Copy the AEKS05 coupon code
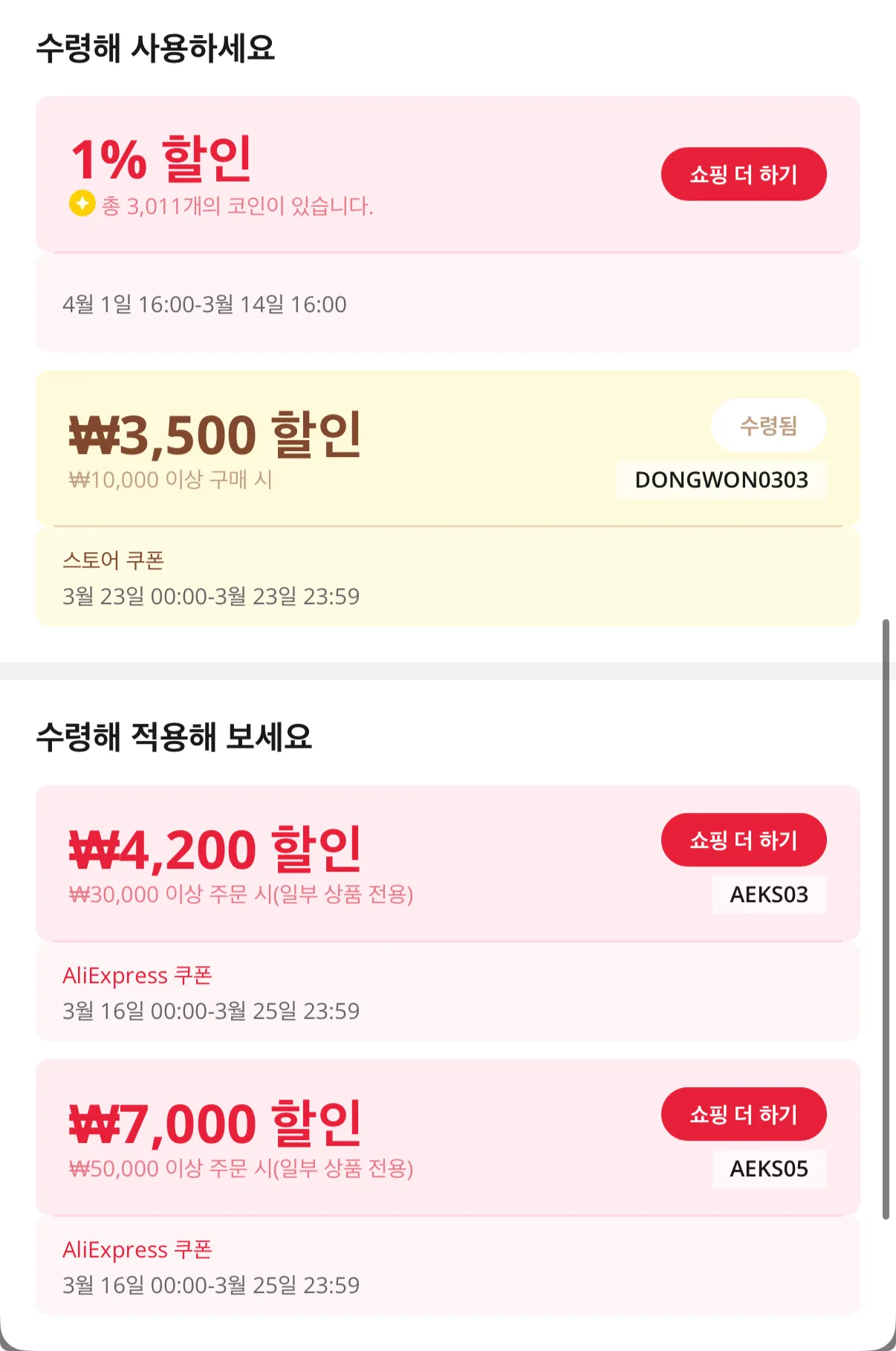This screenshot has height=1351, width=896. [x=768, y=1169]
